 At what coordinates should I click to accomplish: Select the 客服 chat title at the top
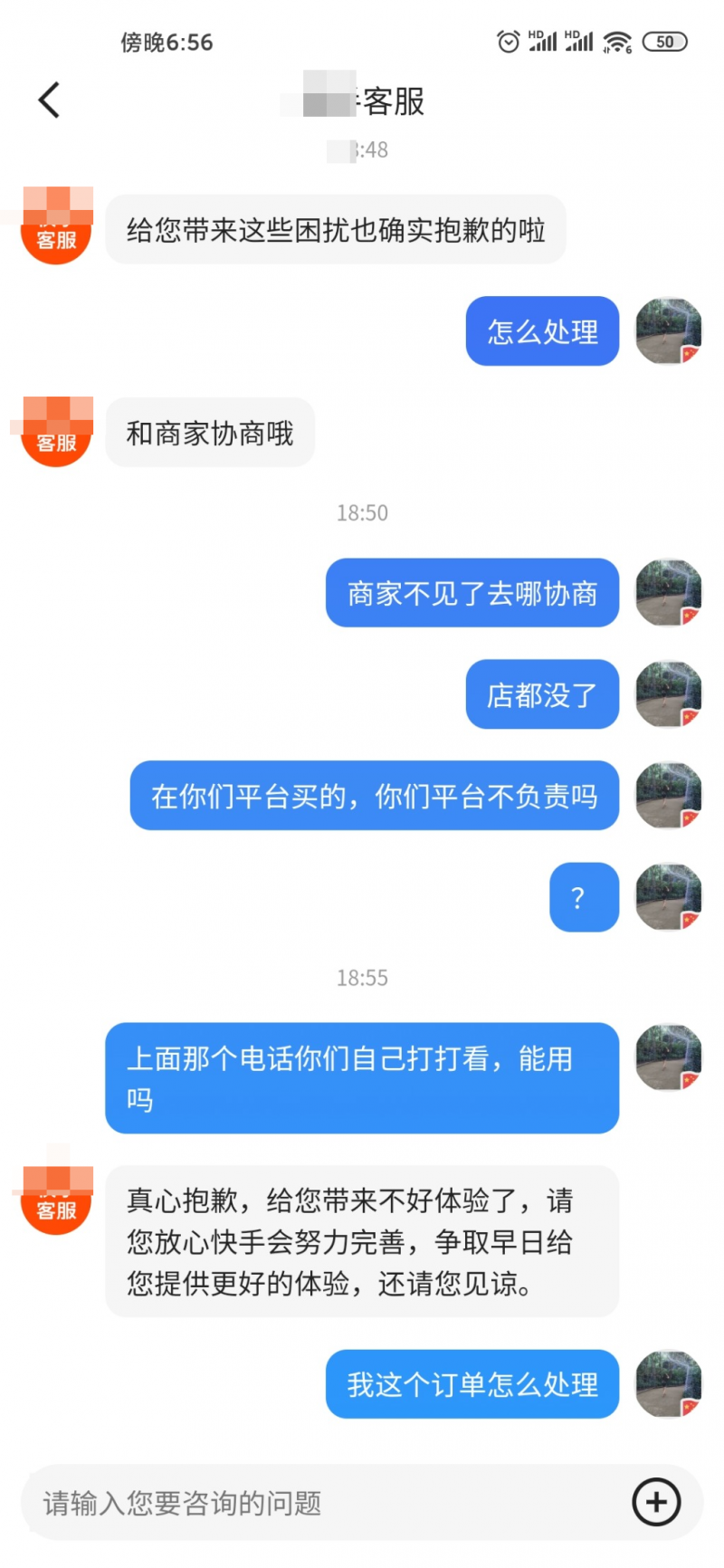360,101
